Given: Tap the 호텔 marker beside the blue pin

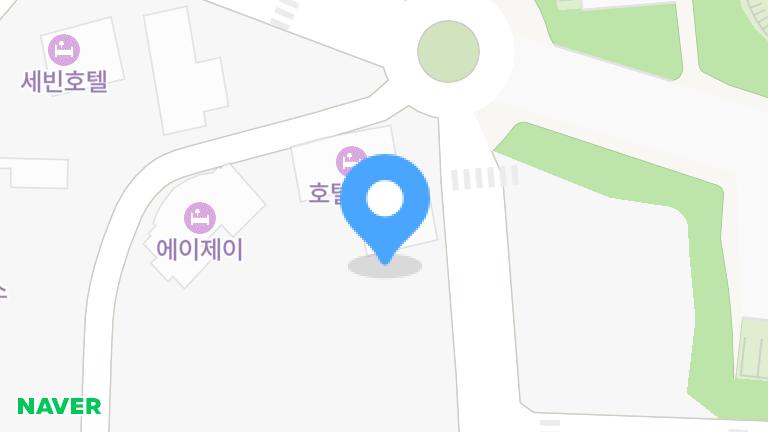Looking at the screenshot, I should [x=349, y=160].
